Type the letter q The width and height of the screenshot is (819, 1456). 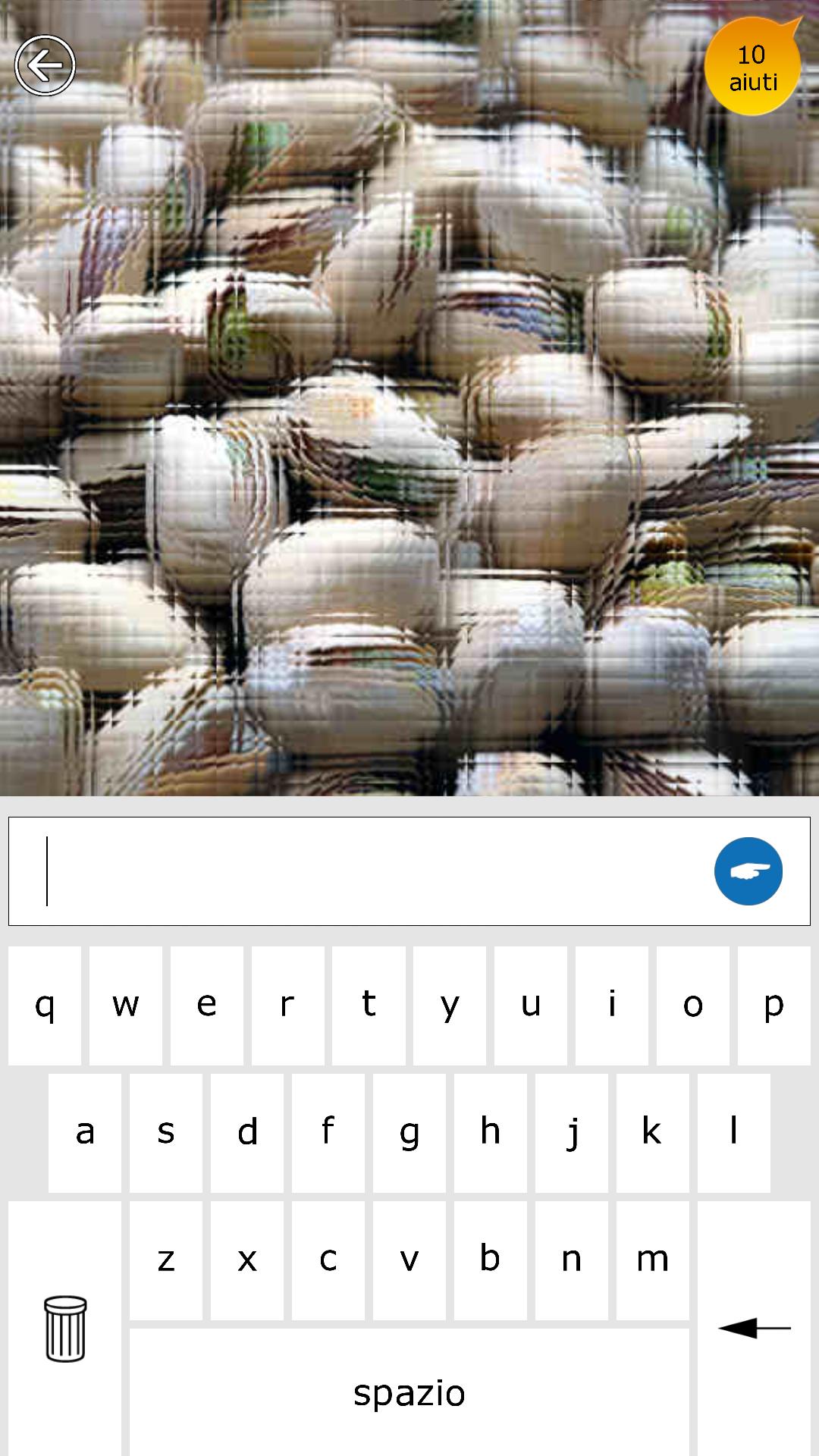click(x=45, y=1005)
